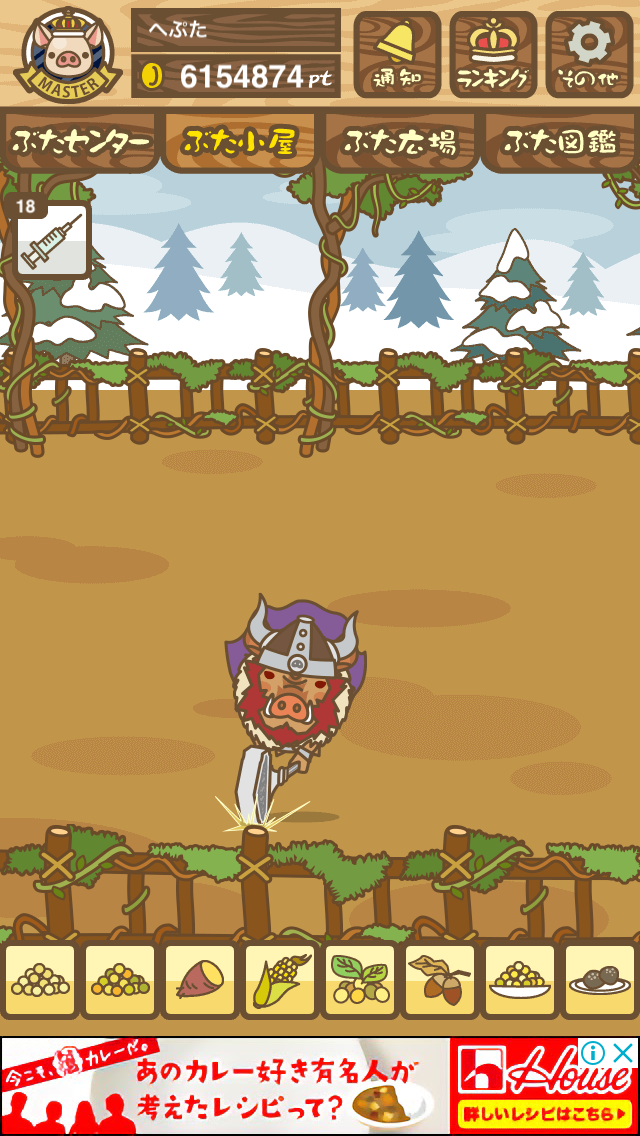Open 詳しいレシピはこちら ad link
Screen dimensions: 640x1136
[x=544, y=1112]
